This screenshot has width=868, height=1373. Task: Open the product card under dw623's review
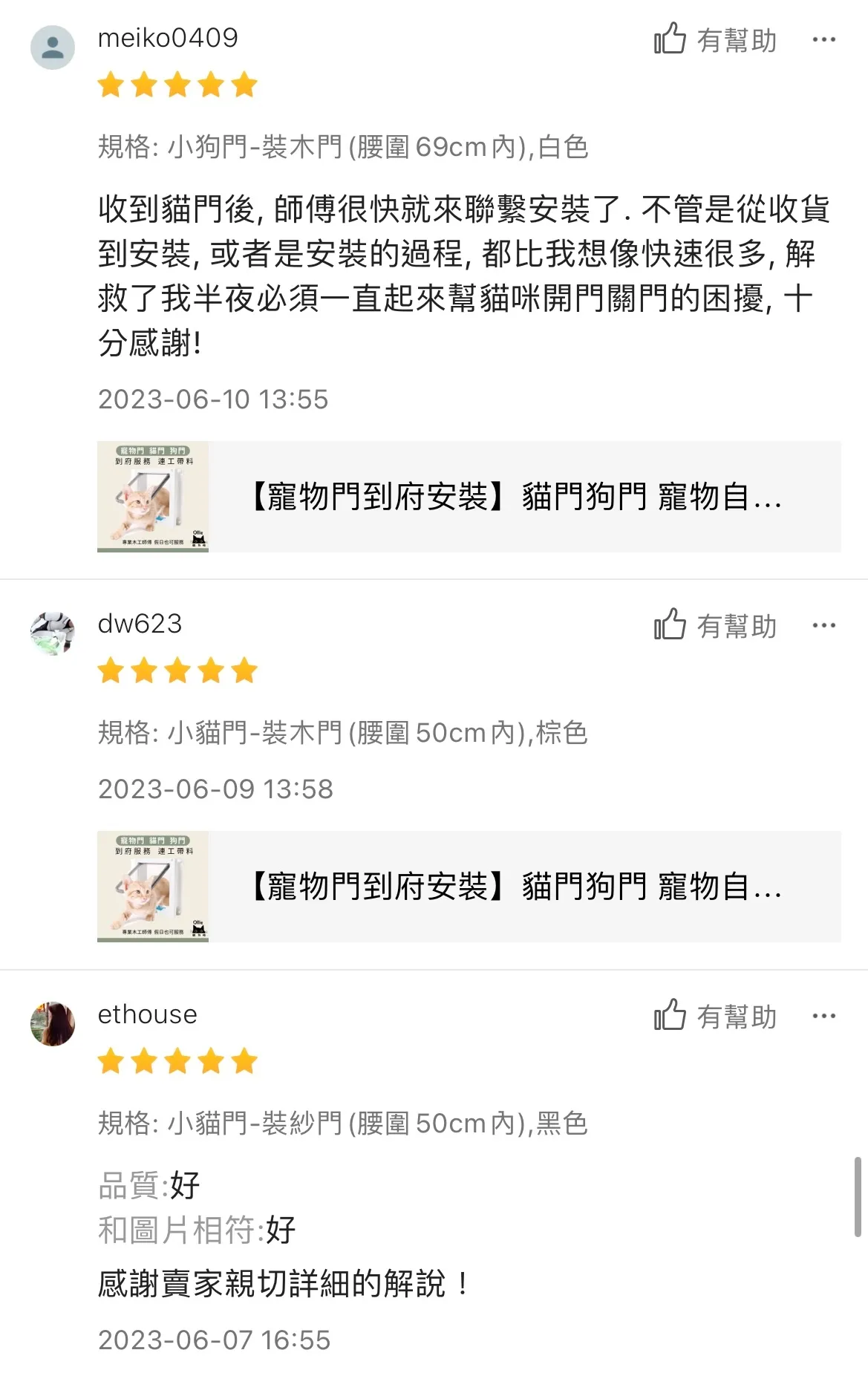[469, 887]
